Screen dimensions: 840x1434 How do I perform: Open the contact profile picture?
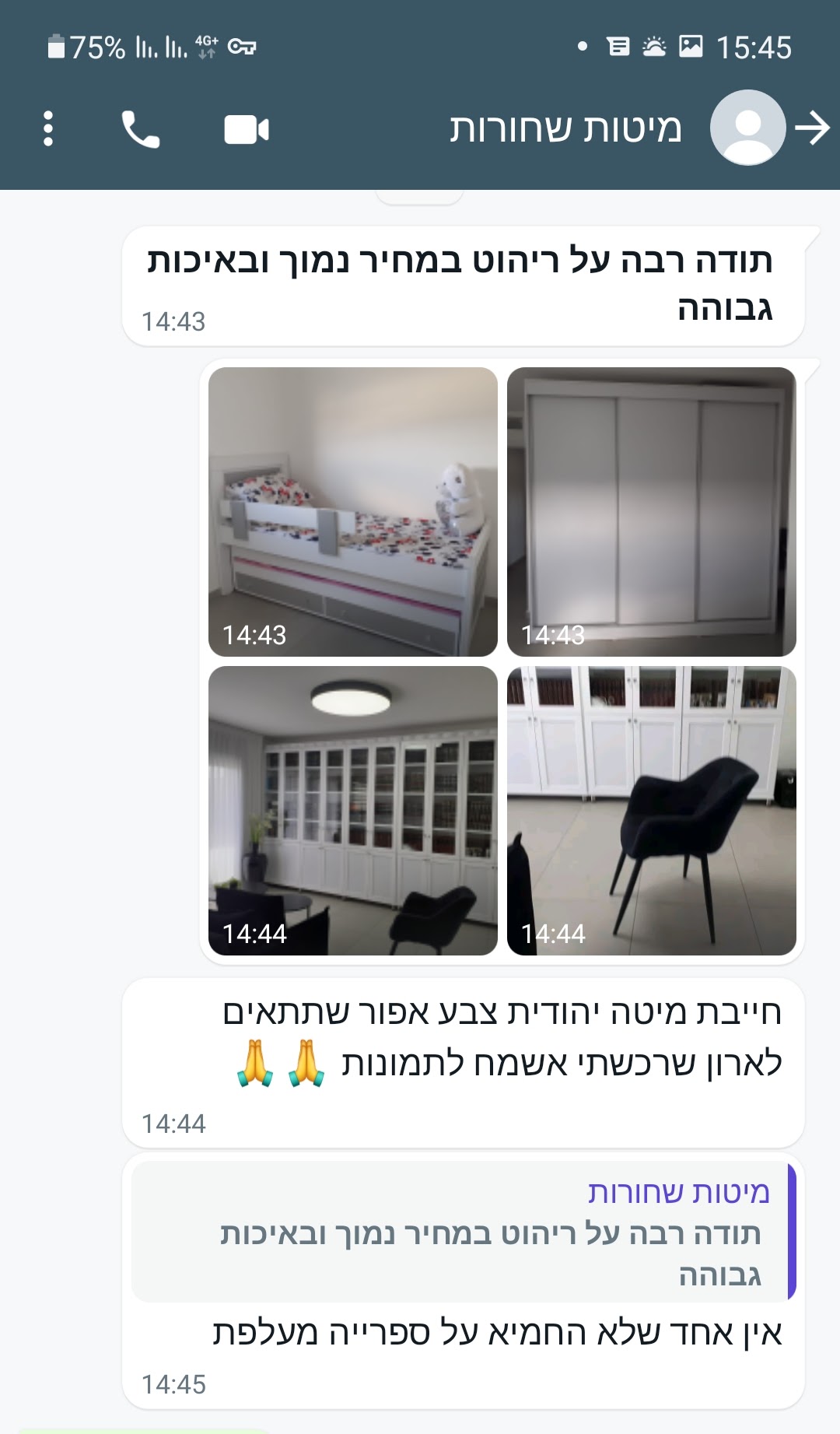(747, 128)
